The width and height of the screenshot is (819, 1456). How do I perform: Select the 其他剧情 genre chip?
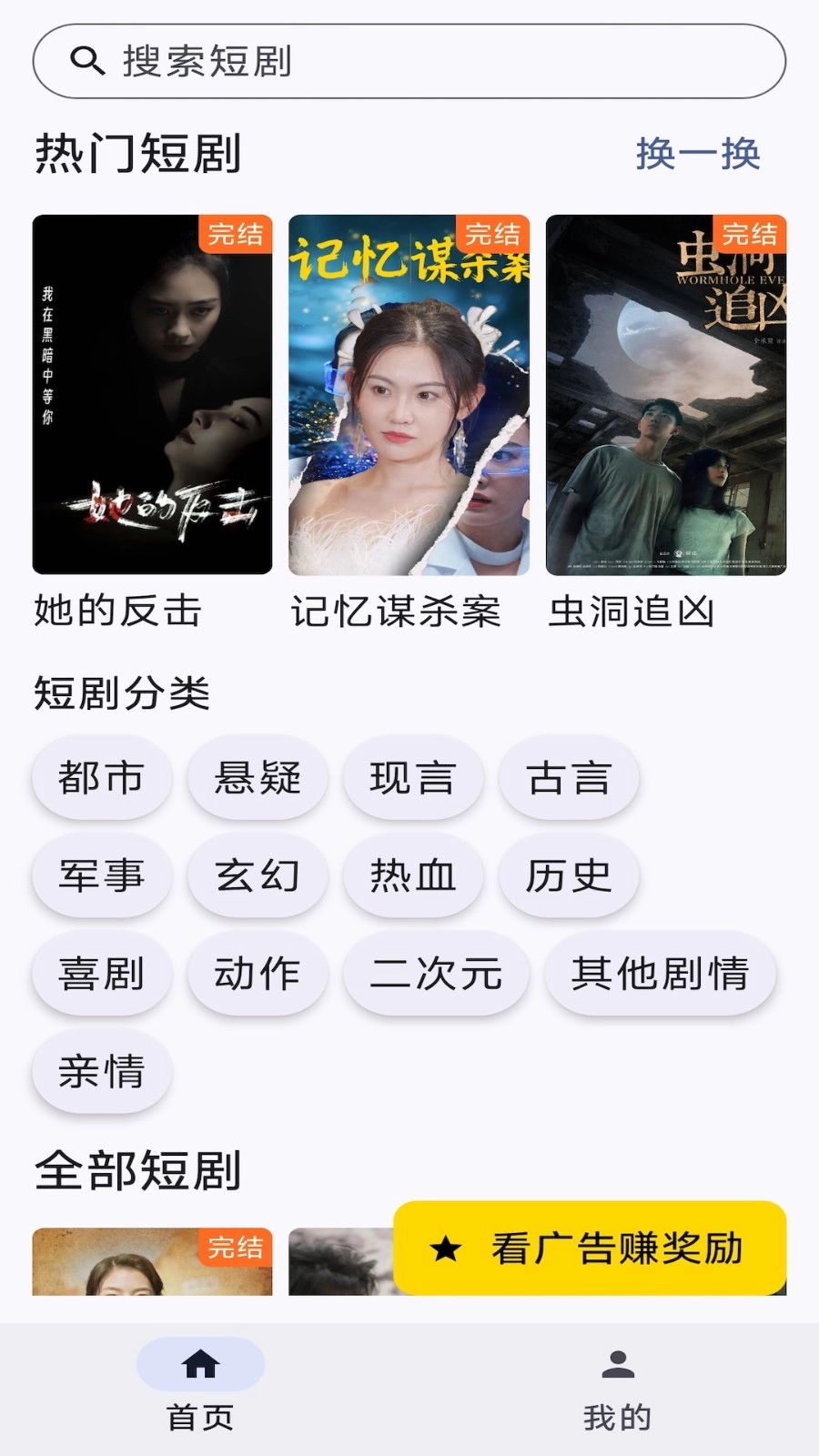[x=660, y=974]
